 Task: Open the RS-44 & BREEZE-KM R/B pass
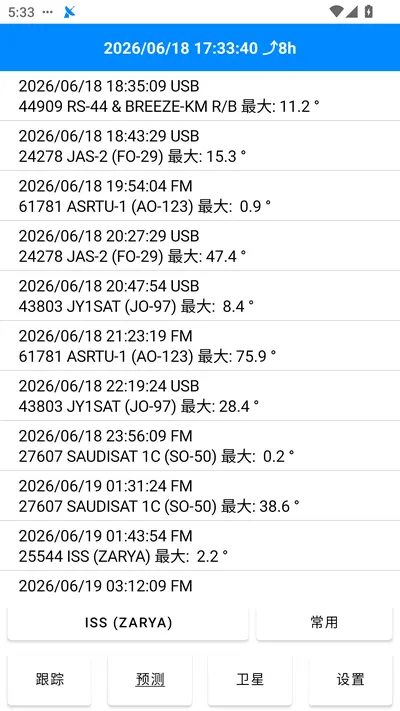(x=200, y=96)
